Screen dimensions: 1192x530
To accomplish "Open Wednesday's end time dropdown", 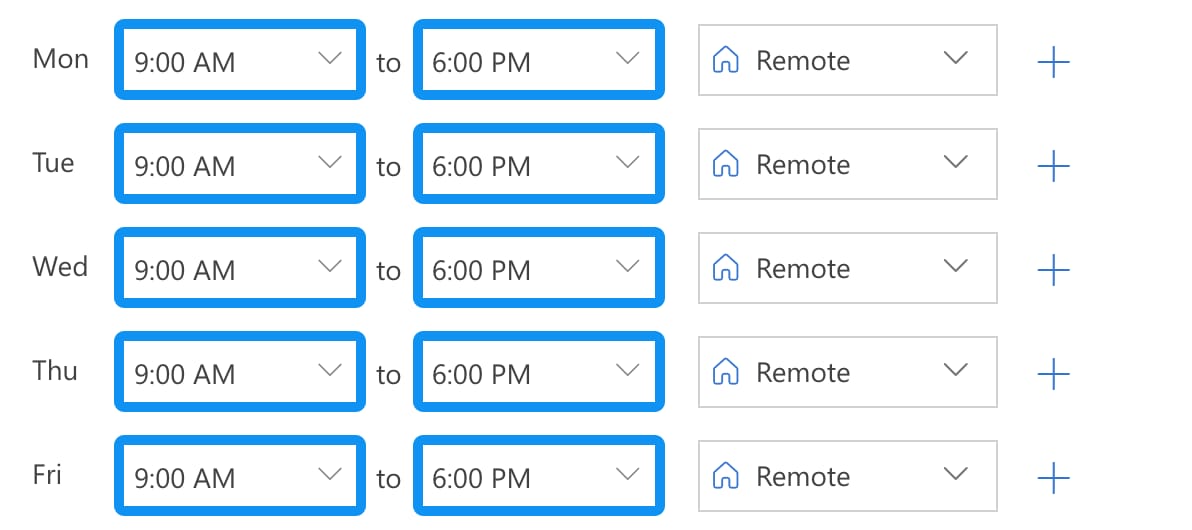I will [x=538, y=268].
